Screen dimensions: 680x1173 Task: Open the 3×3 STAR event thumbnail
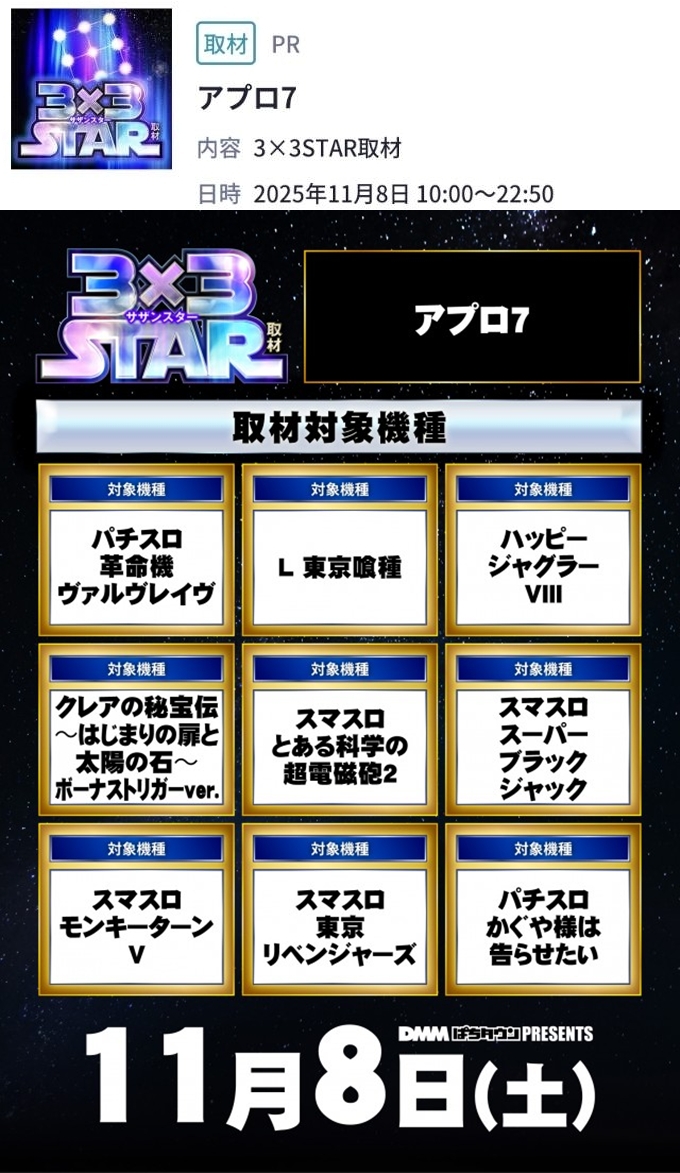click(91, 89)
